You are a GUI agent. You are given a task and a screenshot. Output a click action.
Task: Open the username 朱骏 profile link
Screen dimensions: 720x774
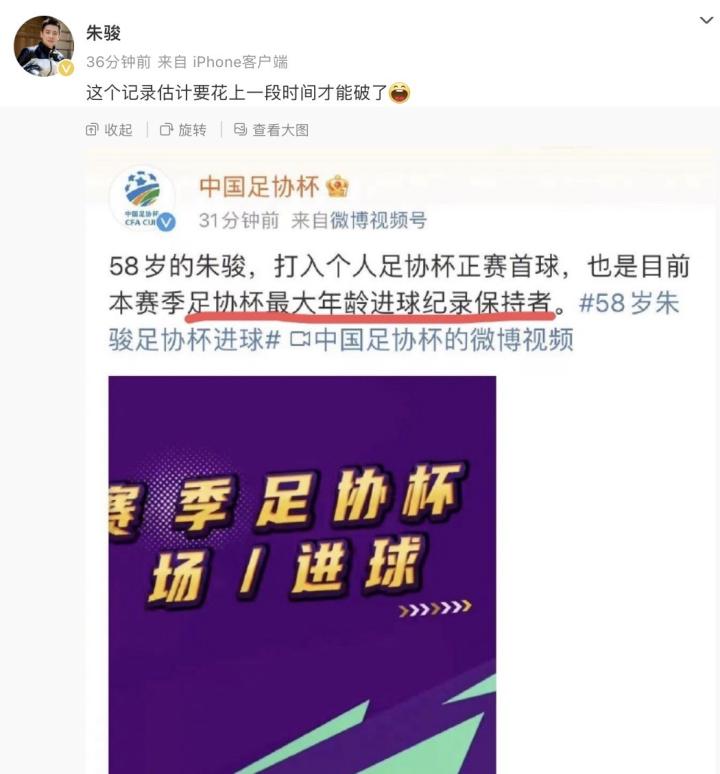click(103, 33)
